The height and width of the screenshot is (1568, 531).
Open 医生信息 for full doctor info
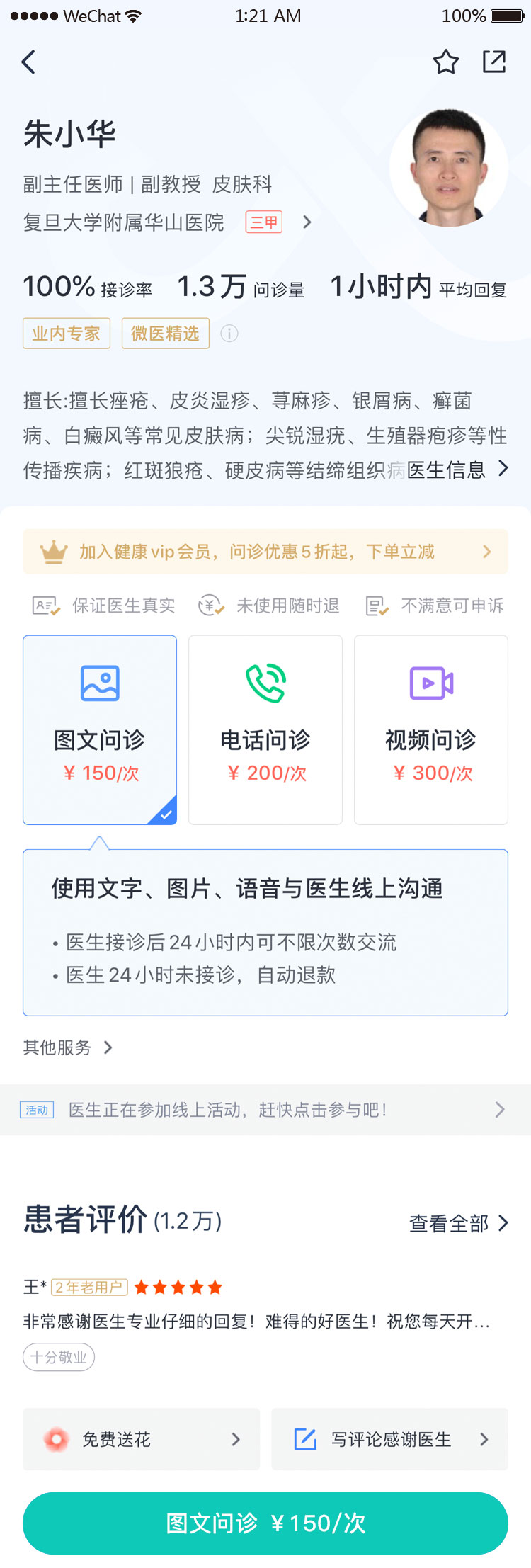coord(457,469)
